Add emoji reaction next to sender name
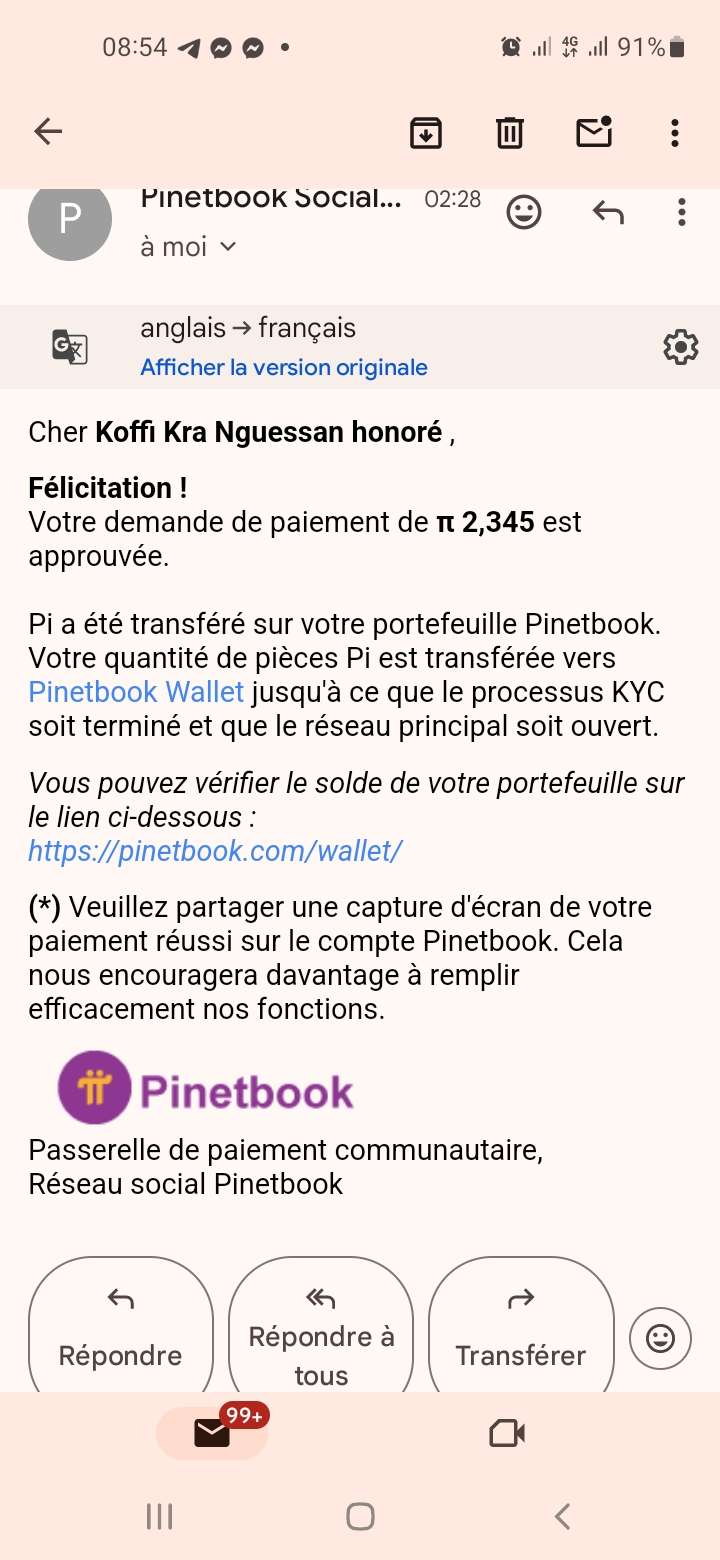Screen dimensions: 720x1560 524,212
